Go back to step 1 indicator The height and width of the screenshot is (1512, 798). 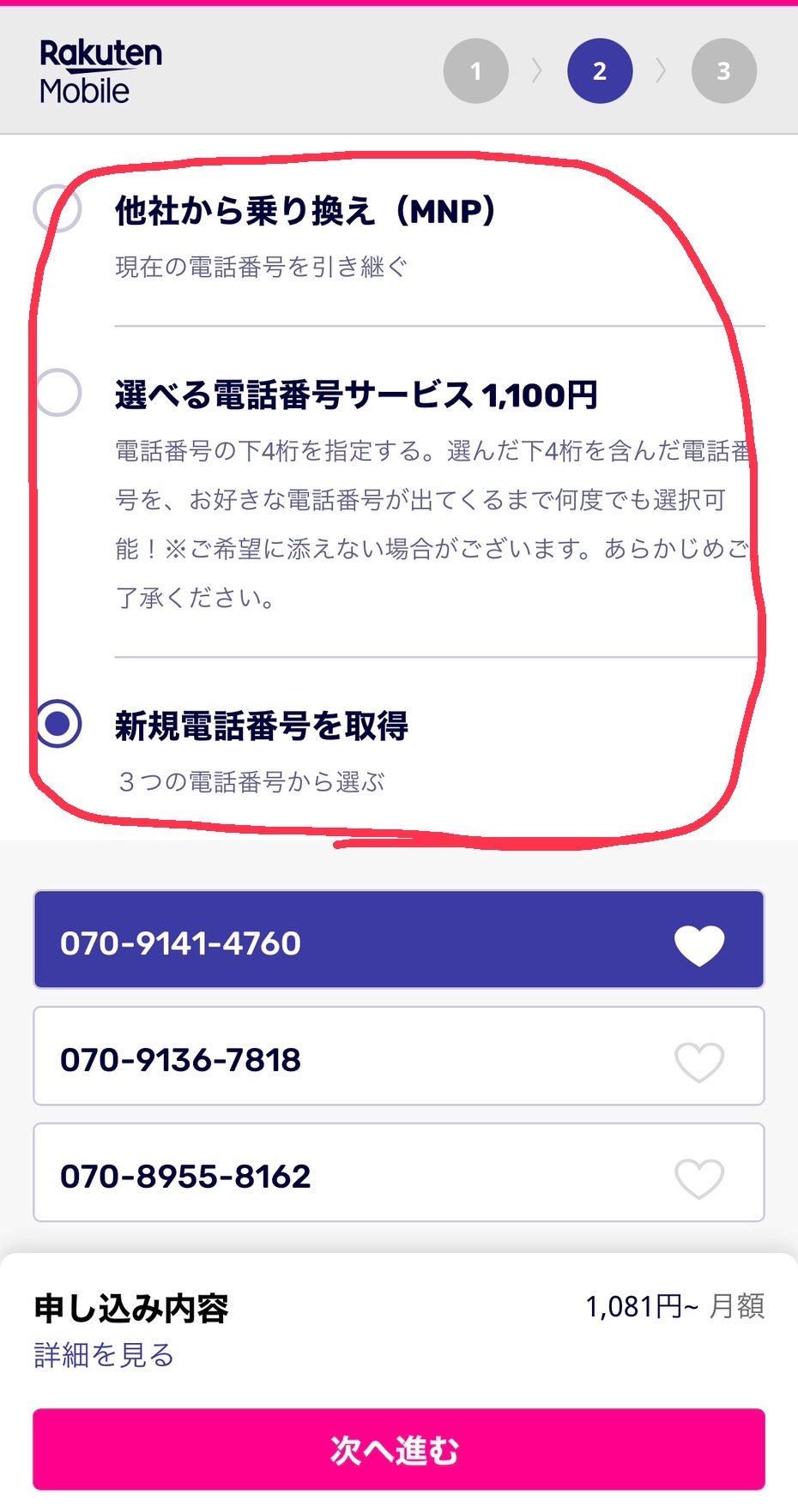pyautogui.click(x=476, y=71)
